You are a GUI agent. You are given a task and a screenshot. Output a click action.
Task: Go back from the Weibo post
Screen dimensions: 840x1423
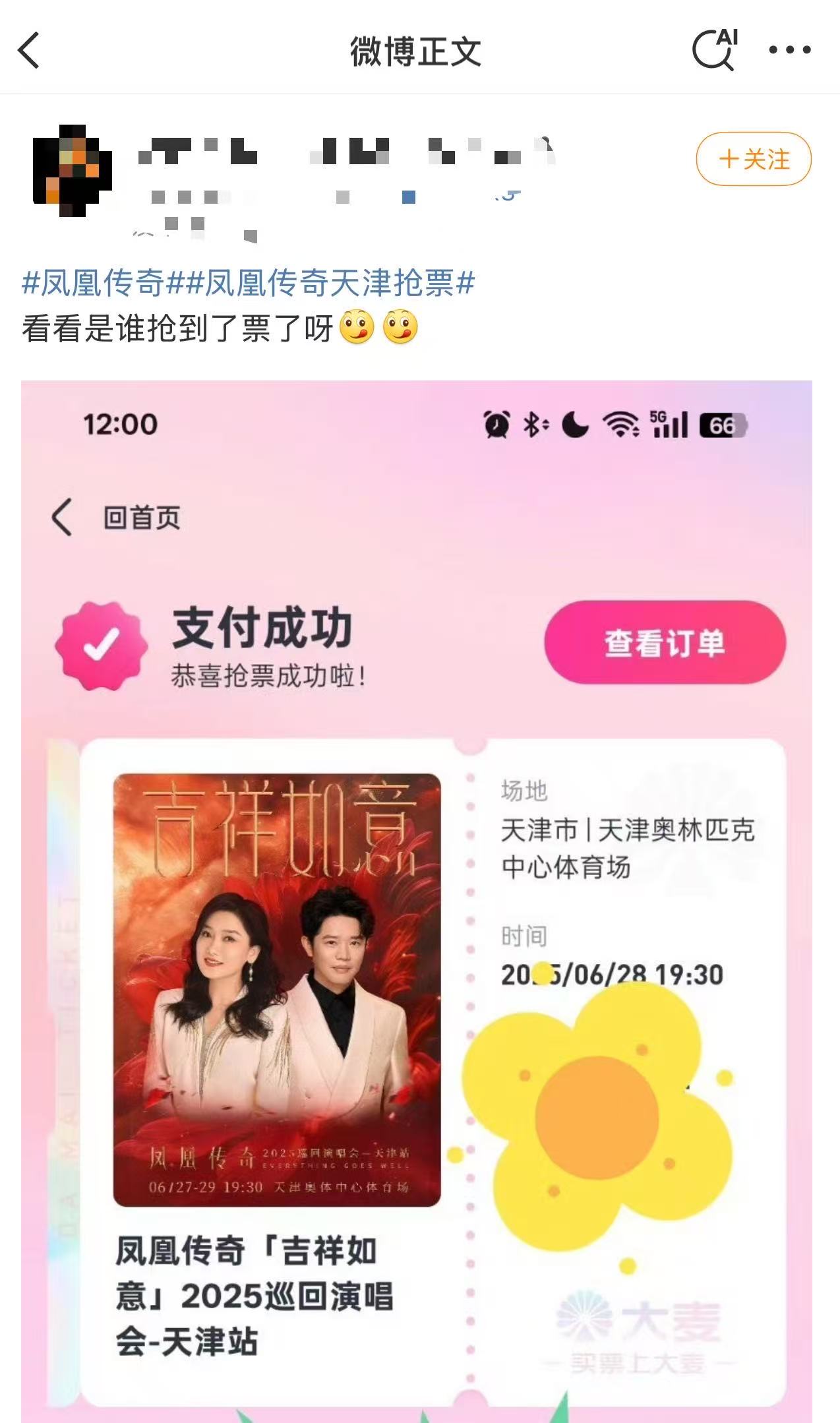coord(30,50)
